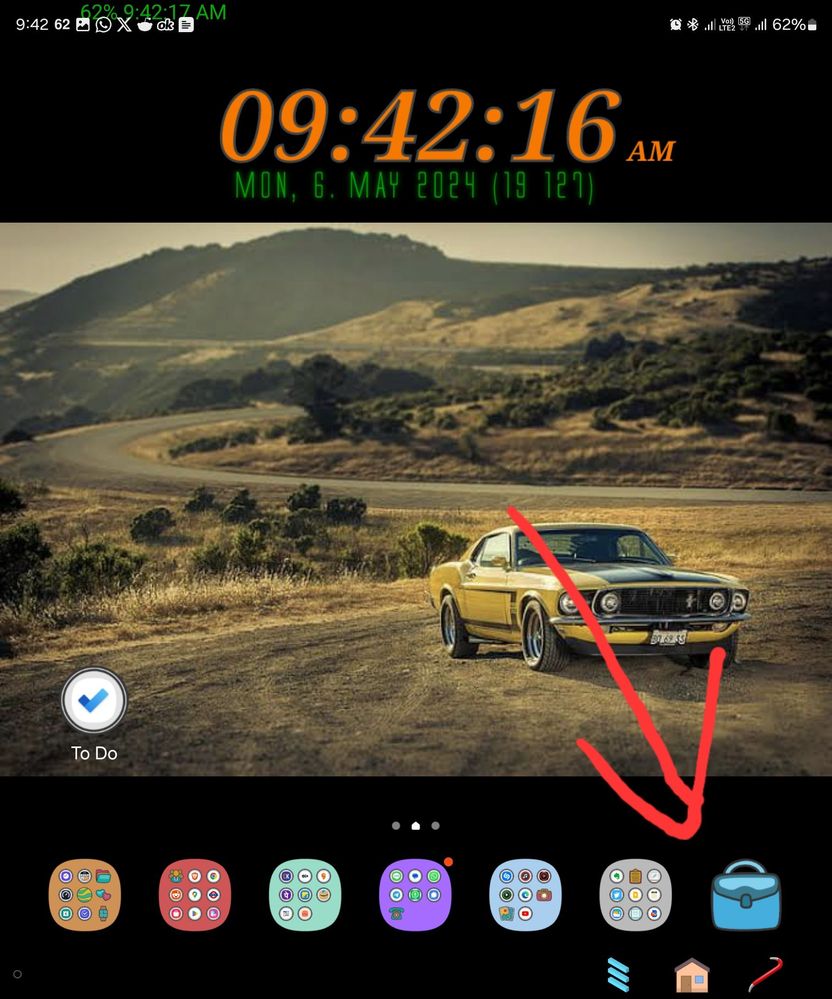
Task: Tap the house-shaped home button
Action: pos(691,975)
